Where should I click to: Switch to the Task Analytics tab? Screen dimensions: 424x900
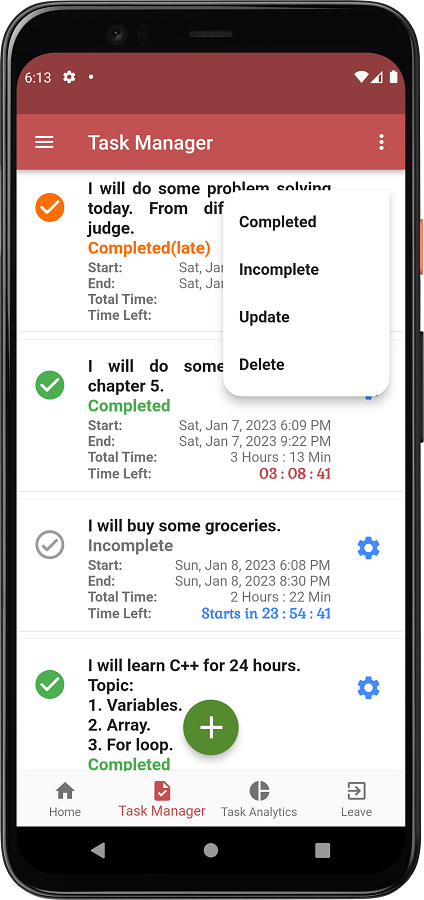click(259, 799)
